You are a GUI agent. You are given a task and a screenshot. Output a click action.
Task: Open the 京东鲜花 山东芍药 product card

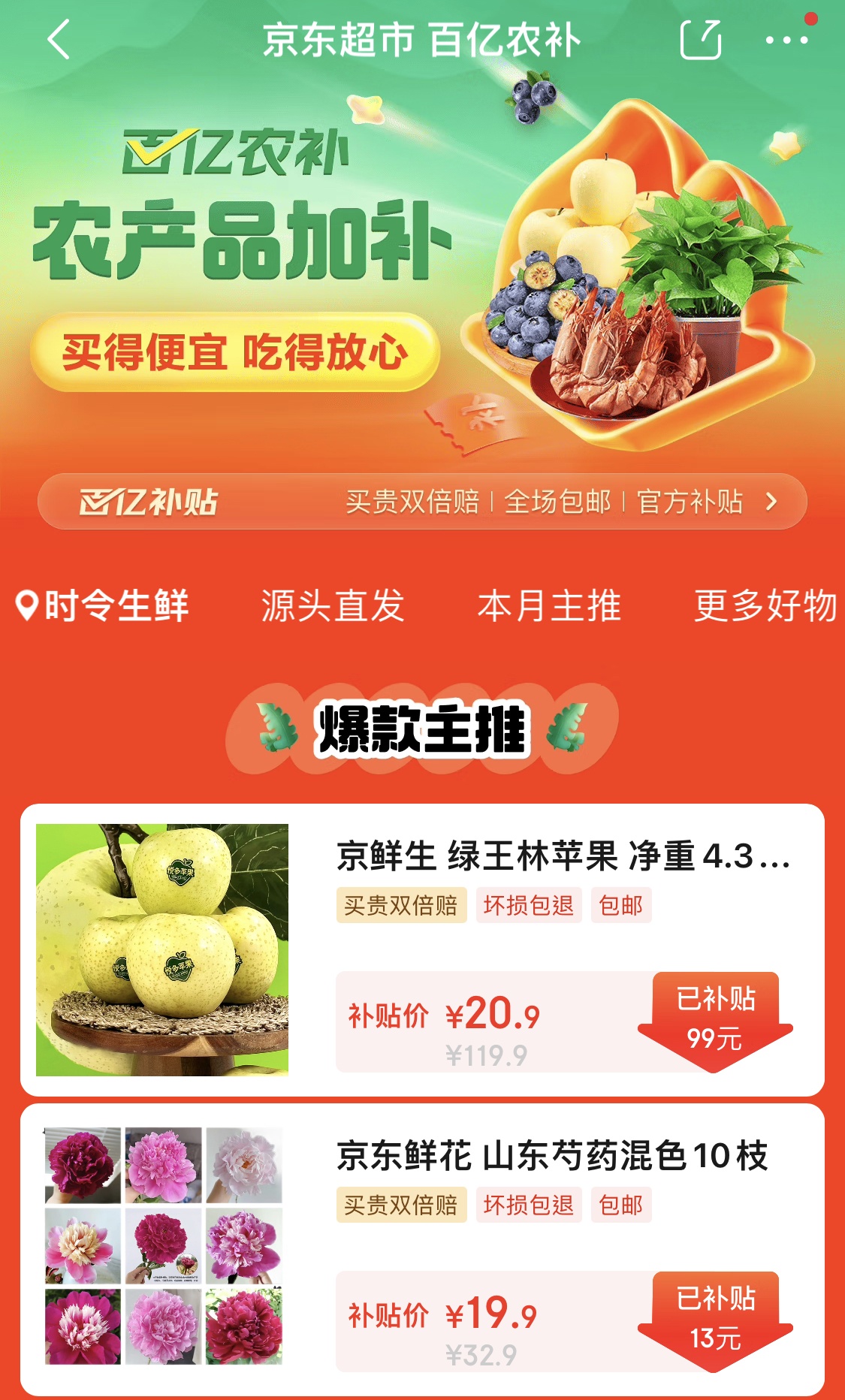pyautogui.click(x=422, y=1250)
